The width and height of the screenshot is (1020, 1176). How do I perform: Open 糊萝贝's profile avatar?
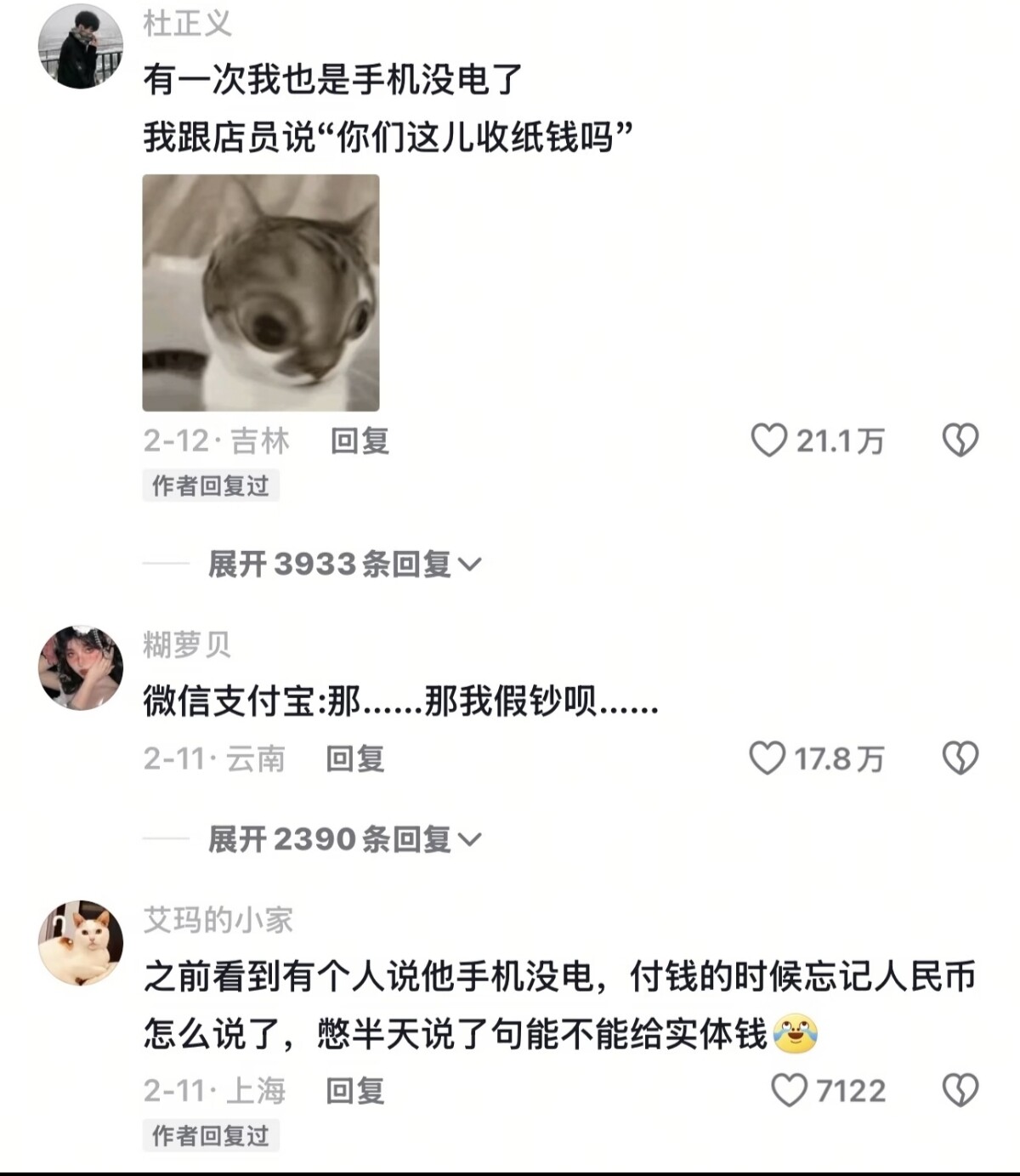81,668
